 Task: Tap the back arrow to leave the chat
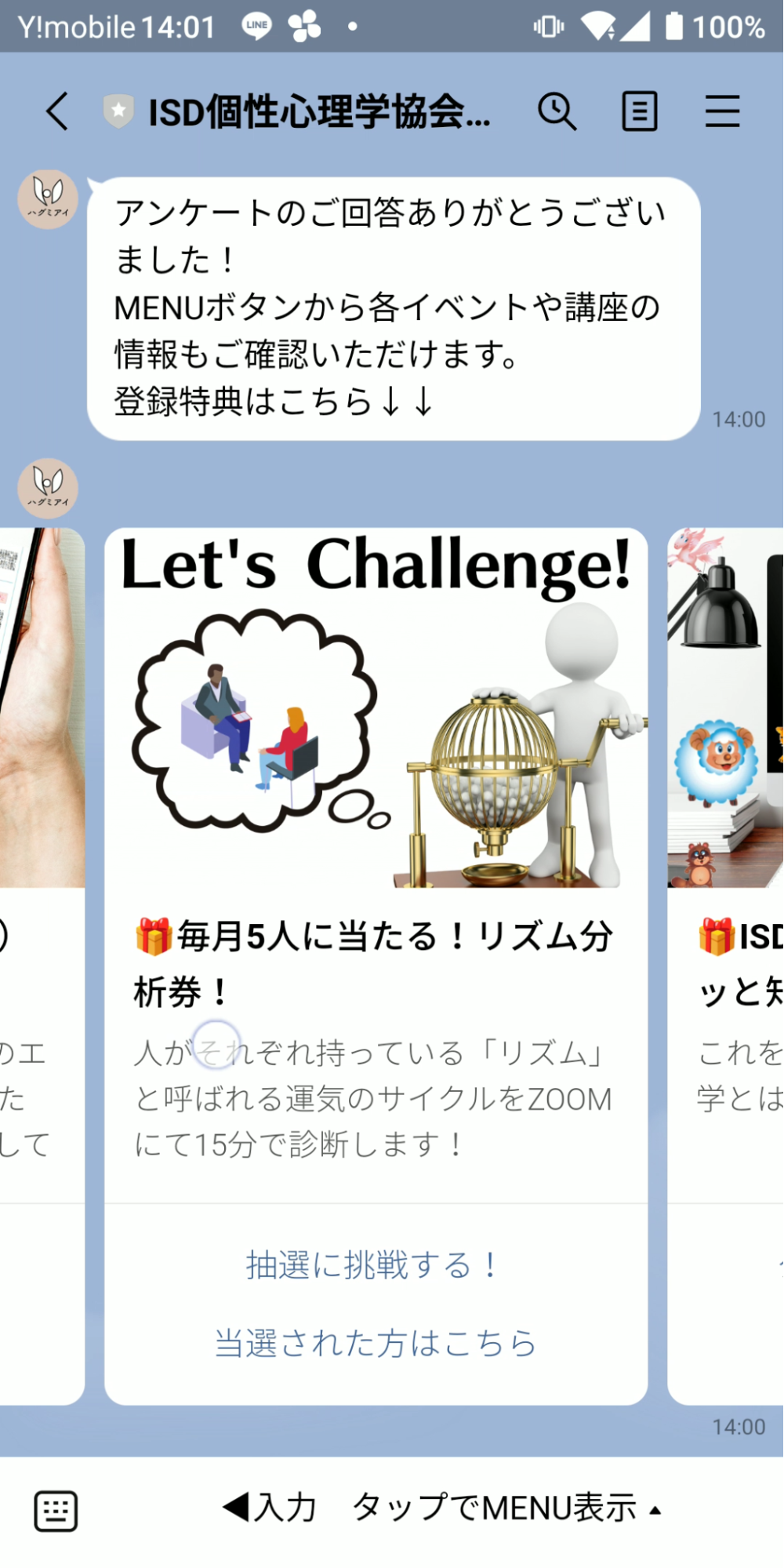pos(56,112)
